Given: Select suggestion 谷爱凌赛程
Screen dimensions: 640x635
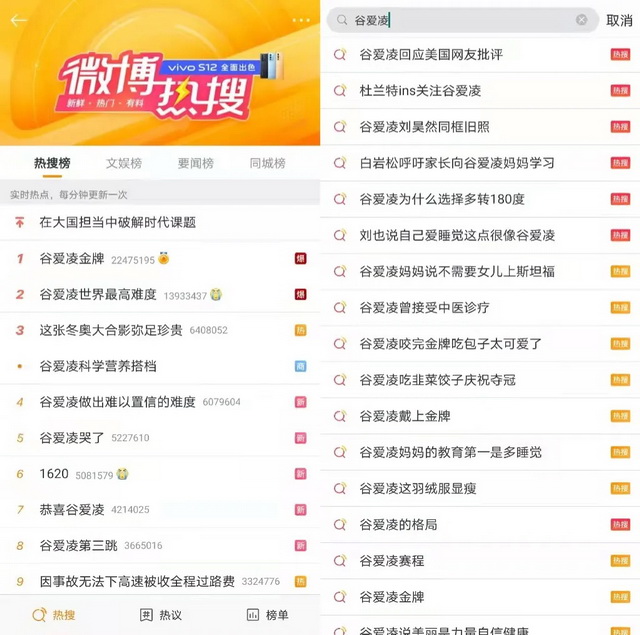Looking at the screenshot, I should [x=392, y=560].
